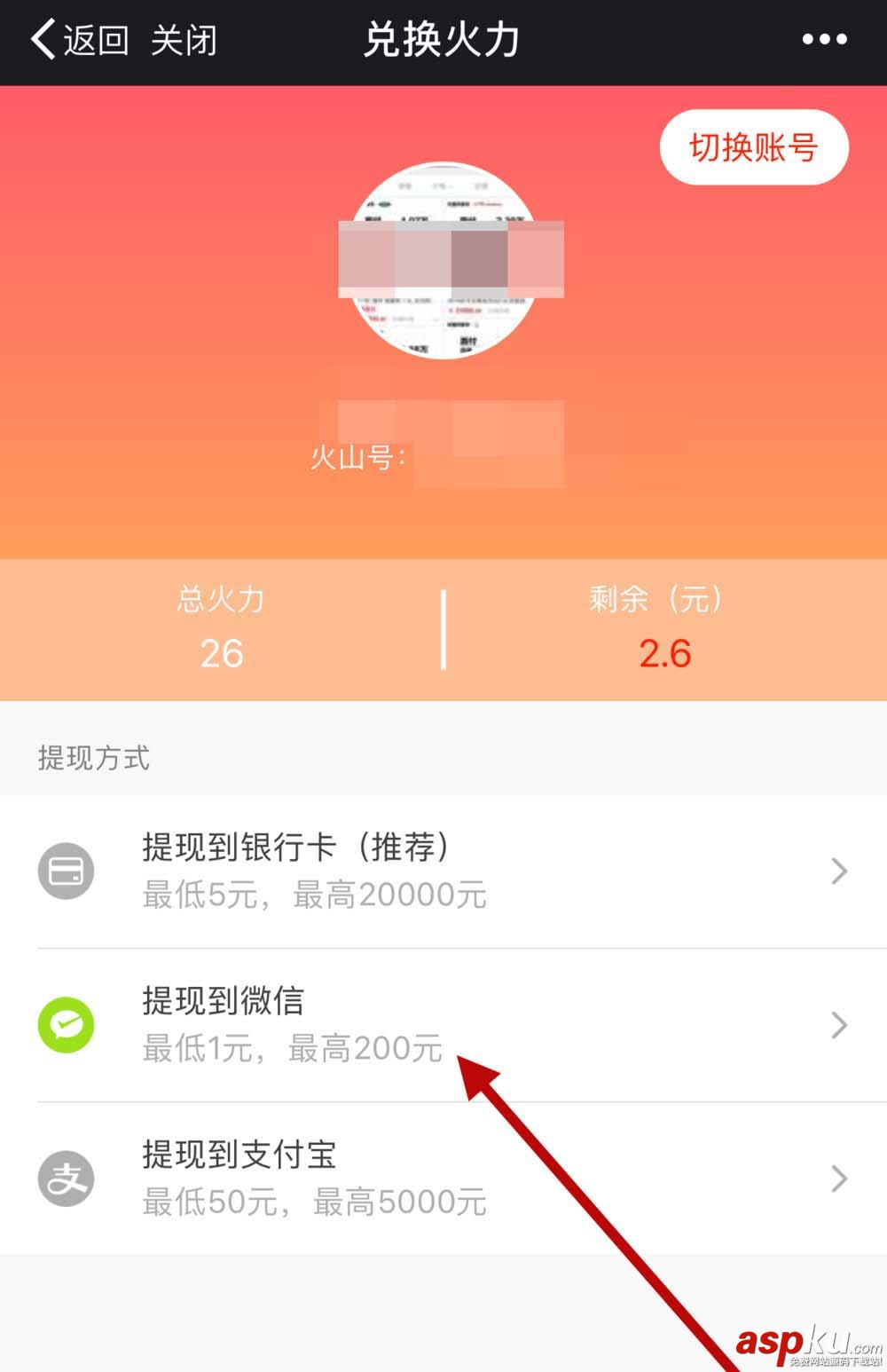Close the page with 关闭
This screenshot has width=887, height=1372.
pyautogui.click(x=184, y=41)
